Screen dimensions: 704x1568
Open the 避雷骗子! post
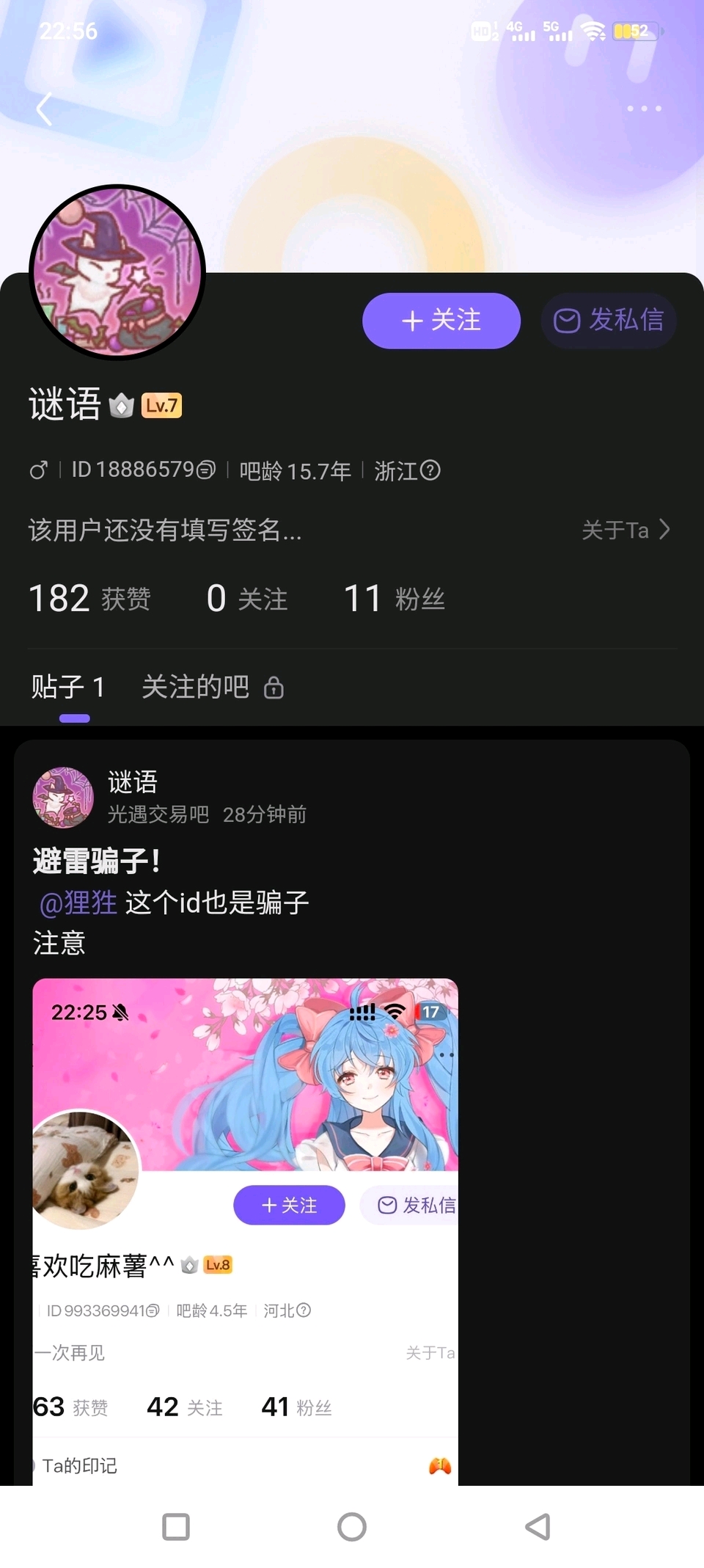point(96,861)
